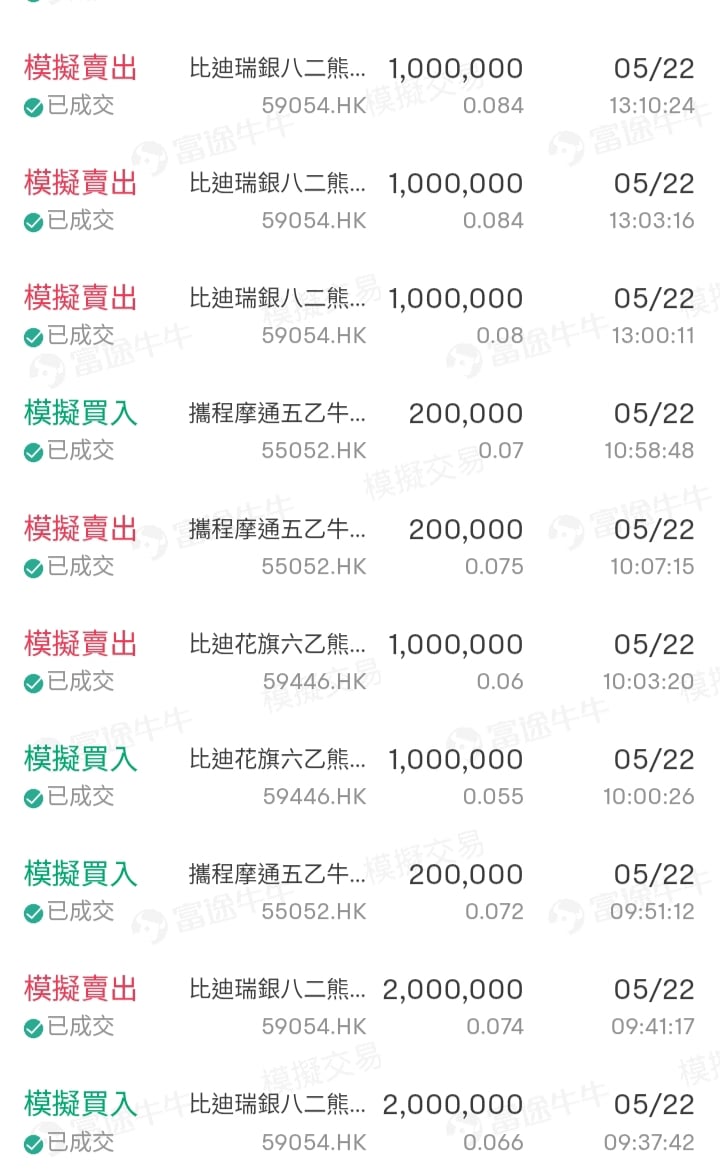This screenshot has height=1169, width=720.
Task: View the 55052.HK sell order at 10:07:15
Action: click(x=360, y=546)
